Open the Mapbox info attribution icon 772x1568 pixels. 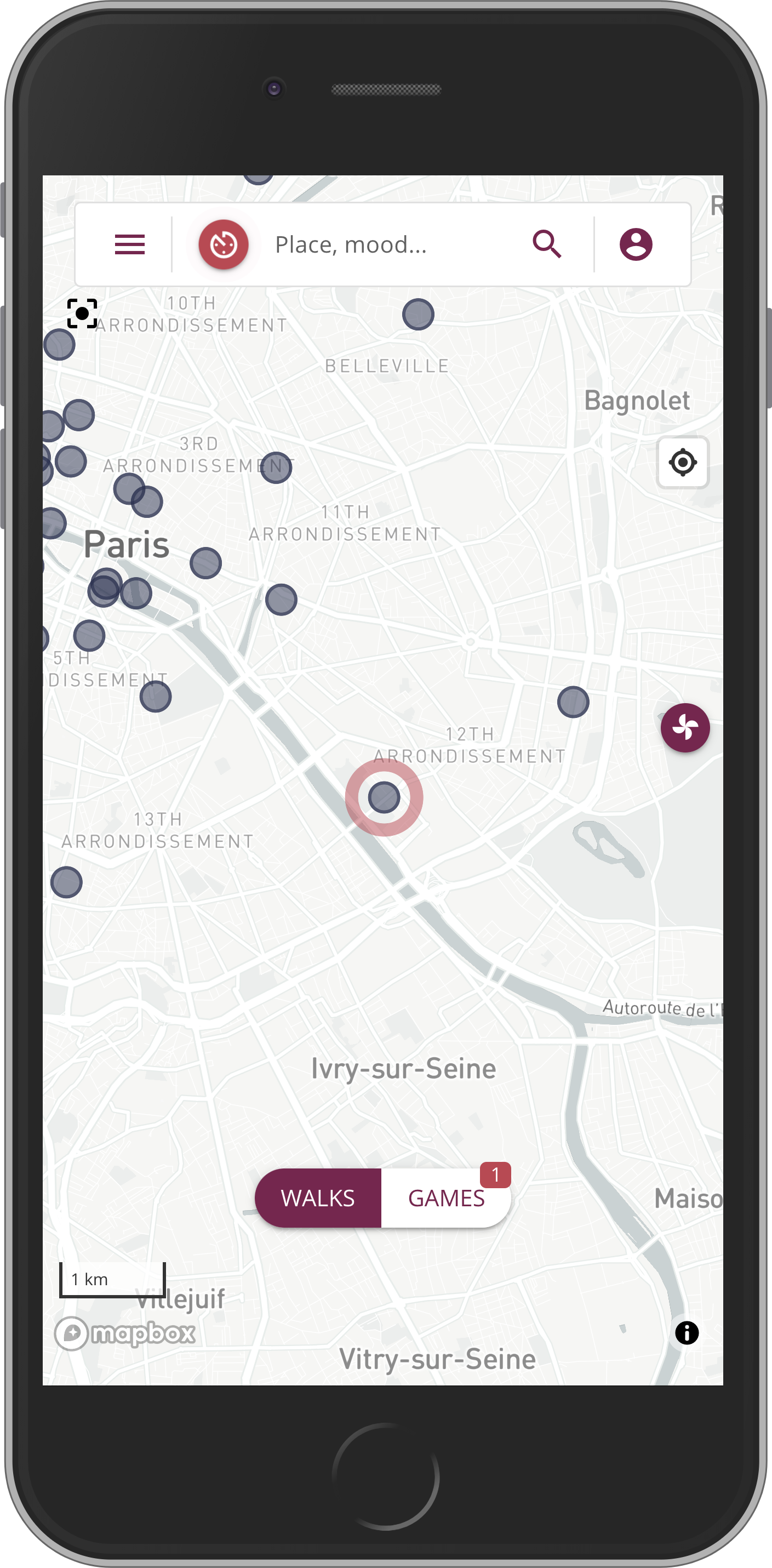coord(687,1333)
